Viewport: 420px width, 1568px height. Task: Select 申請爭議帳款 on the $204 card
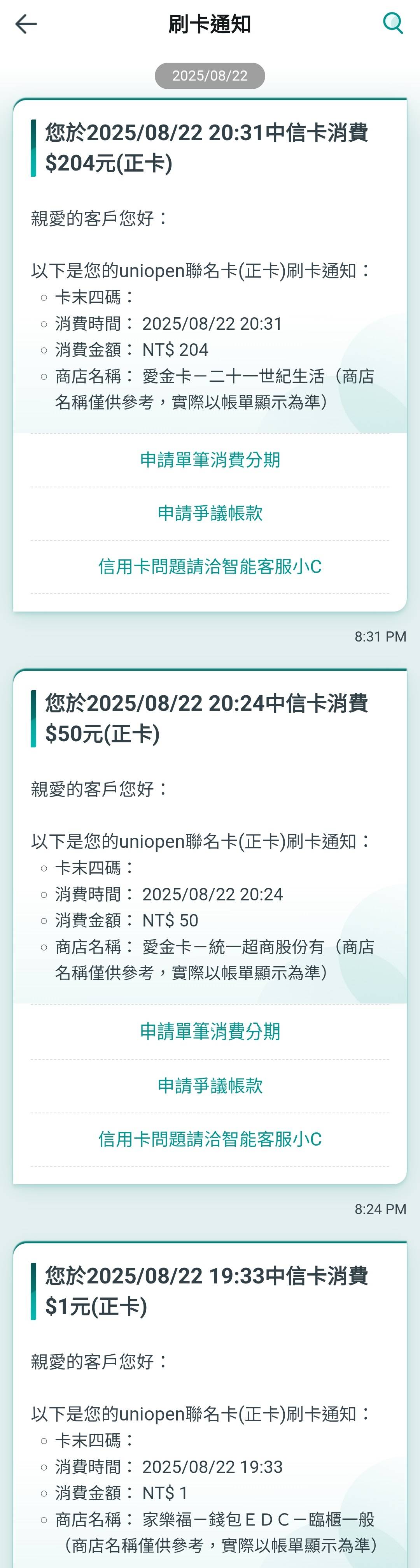tap(210, 513)
